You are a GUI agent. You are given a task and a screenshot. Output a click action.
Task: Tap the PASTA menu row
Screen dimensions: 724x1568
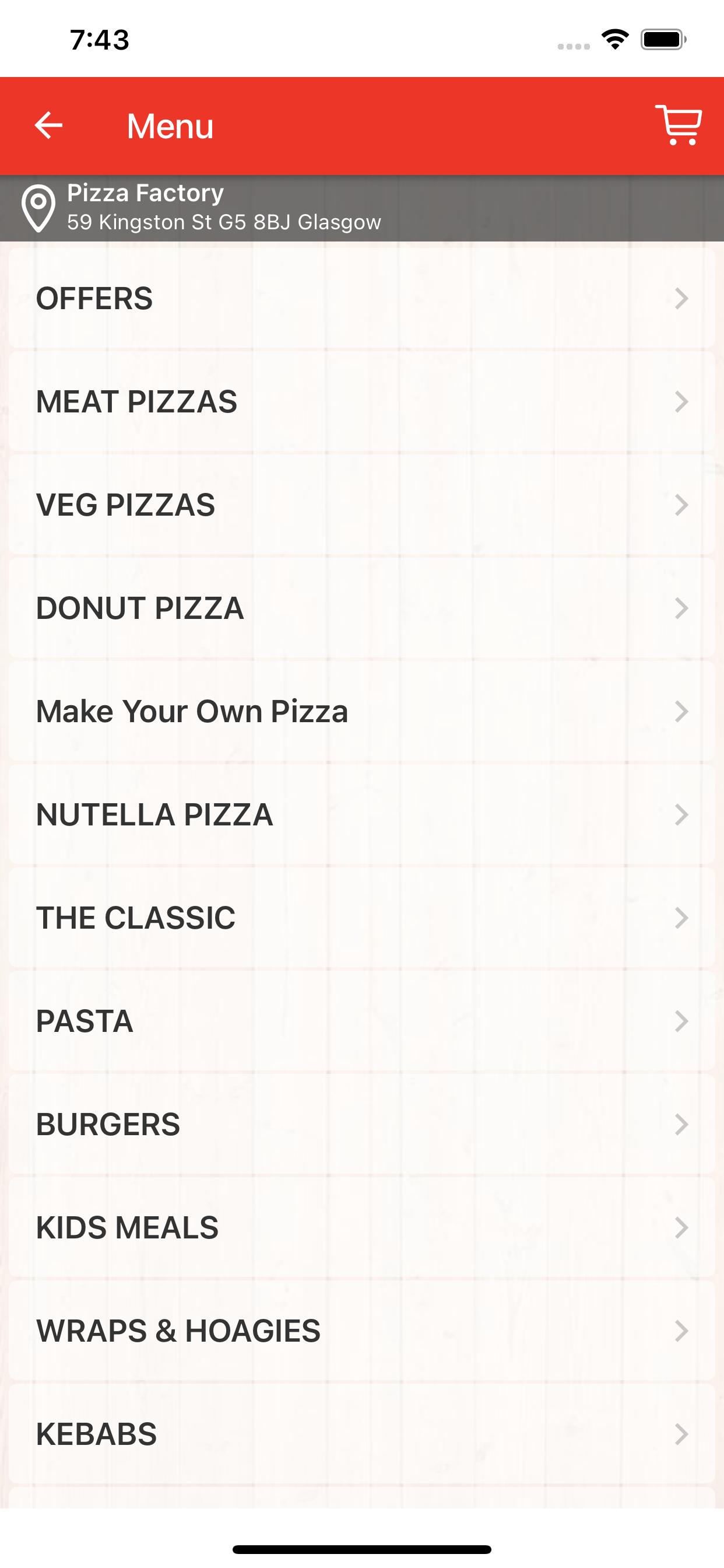click(x=362, y=1021)
